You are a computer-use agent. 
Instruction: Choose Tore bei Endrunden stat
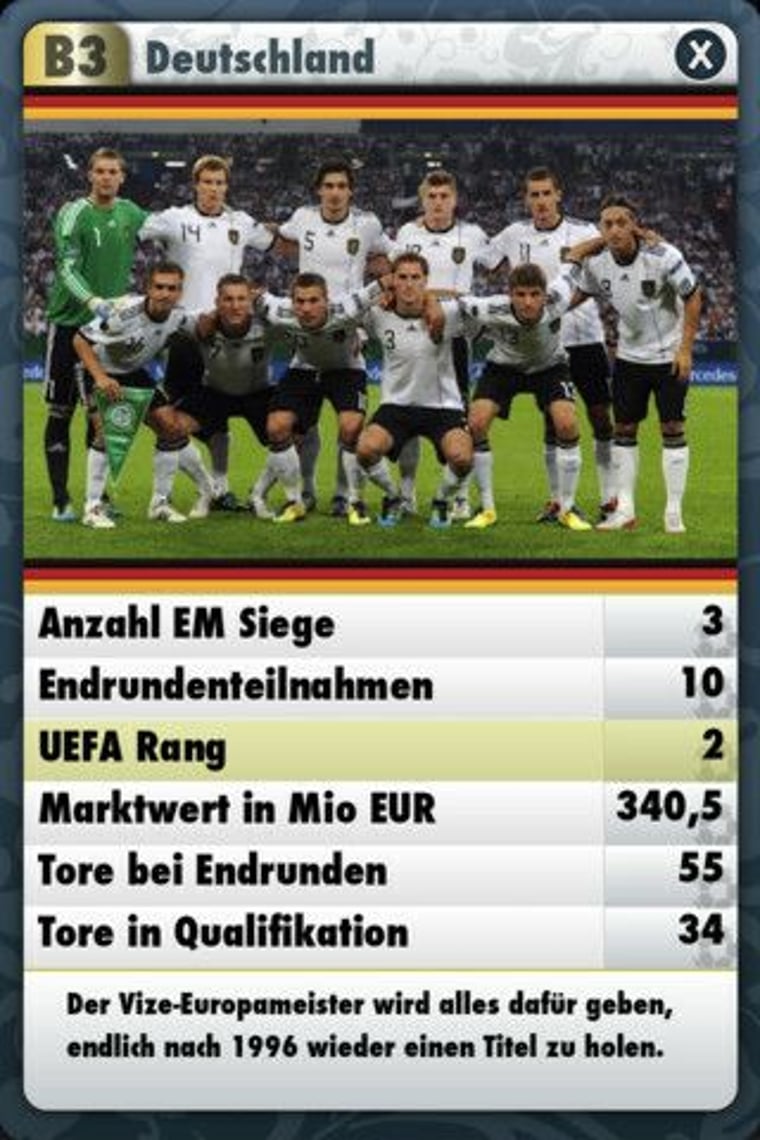(x=380, y=870)
